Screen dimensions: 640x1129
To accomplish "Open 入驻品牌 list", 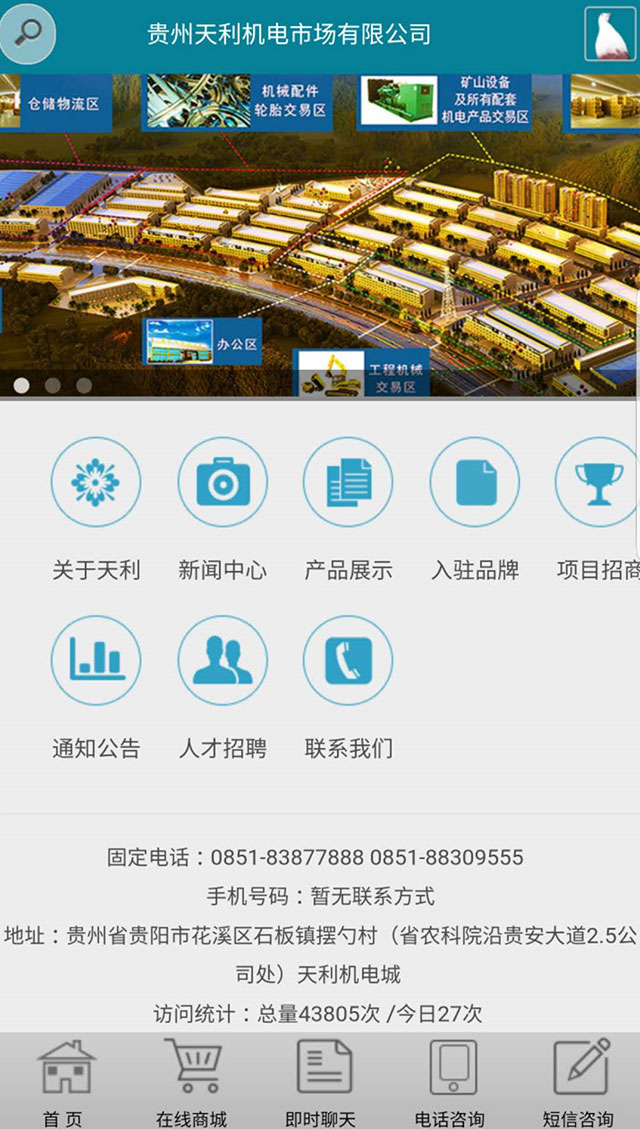I will click(x=474, y=483).
